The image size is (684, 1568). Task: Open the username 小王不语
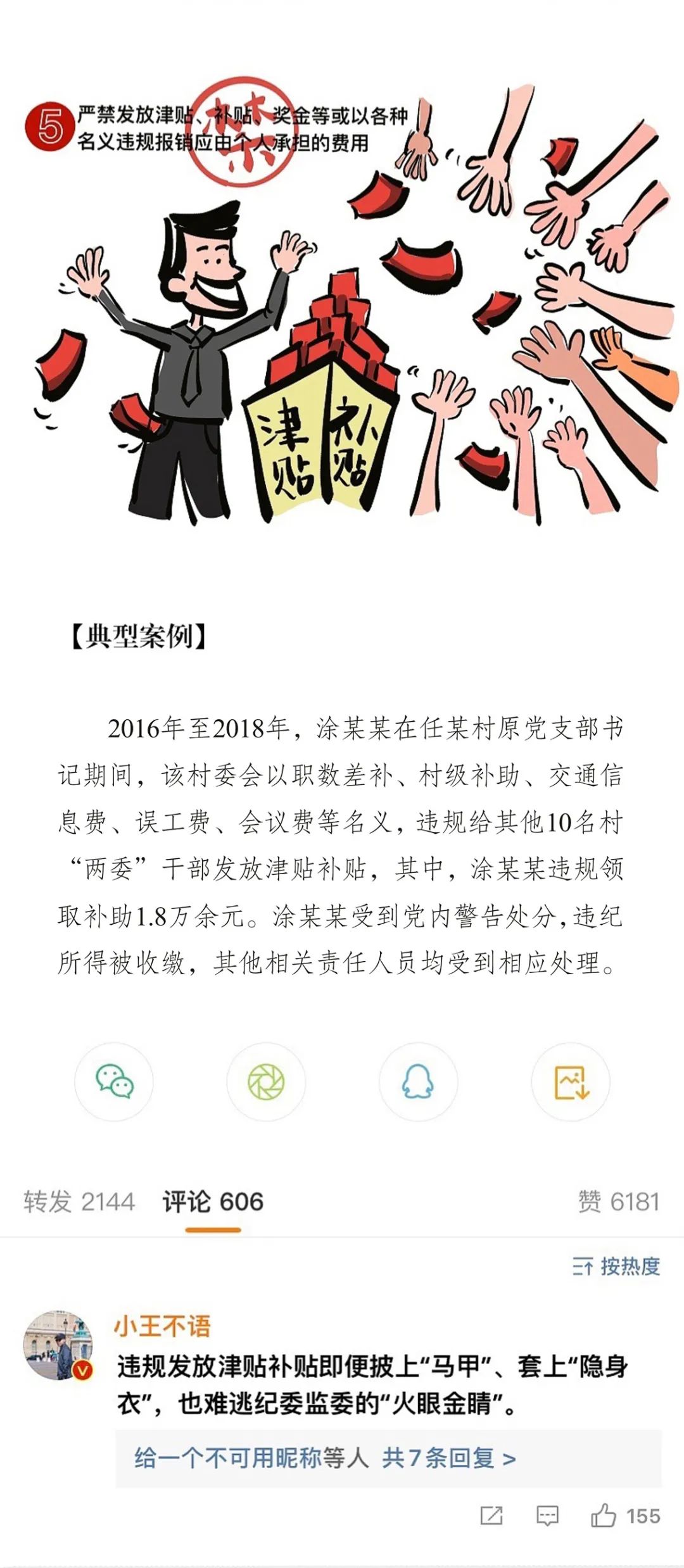click(162, 1326)
